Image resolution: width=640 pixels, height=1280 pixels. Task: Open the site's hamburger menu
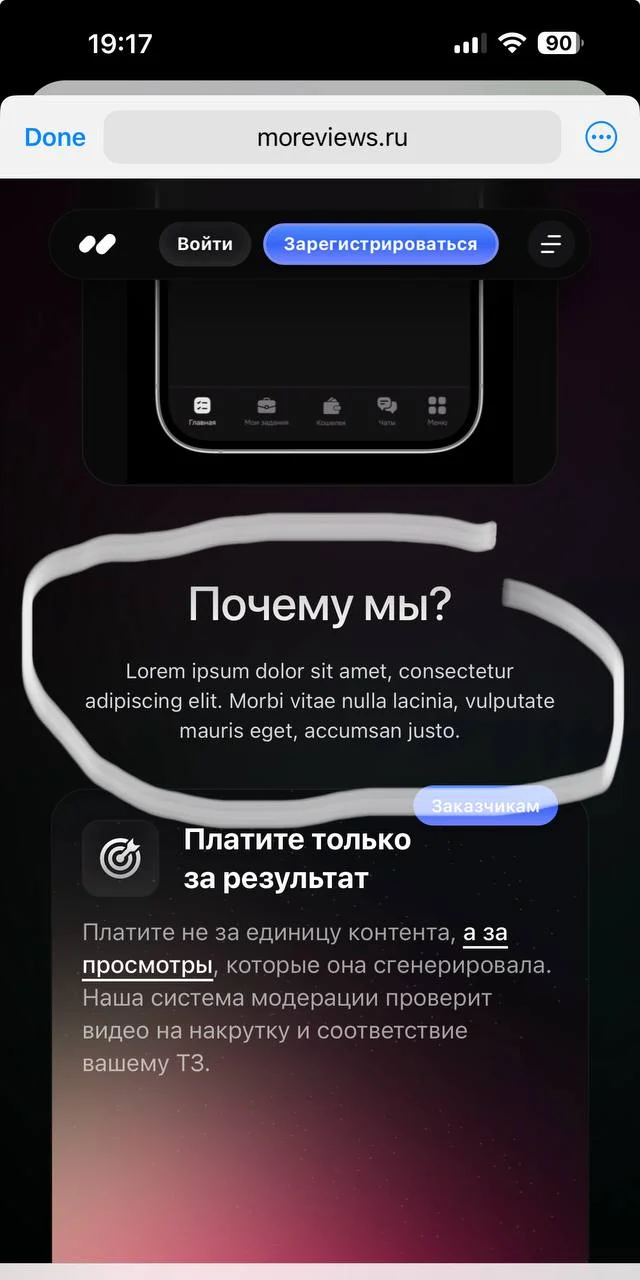pyautogui.click(x=551, y=244)
